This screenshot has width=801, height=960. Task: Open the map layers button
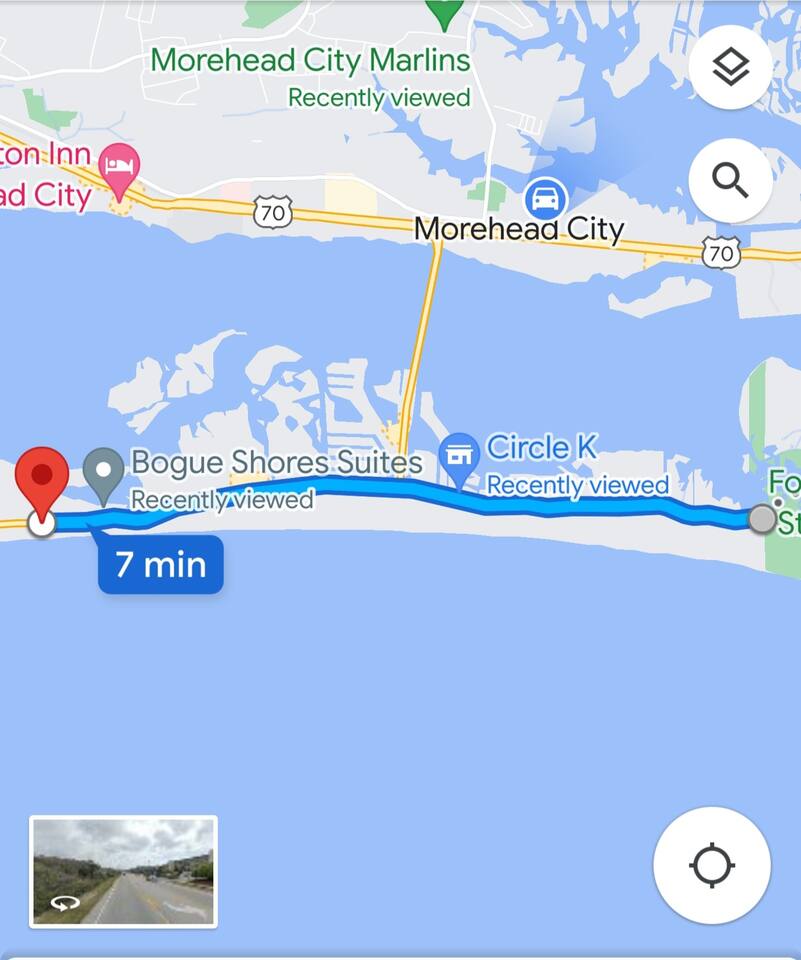click(x=730, y=68)
